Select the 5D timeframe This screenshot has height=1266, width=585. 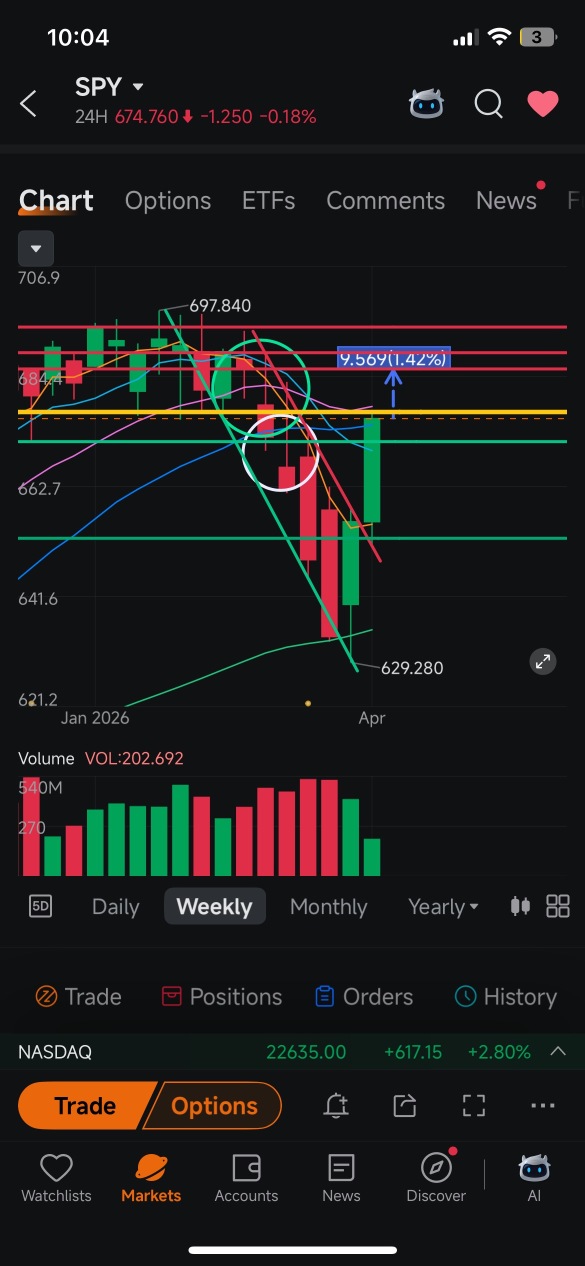point(40,907)
